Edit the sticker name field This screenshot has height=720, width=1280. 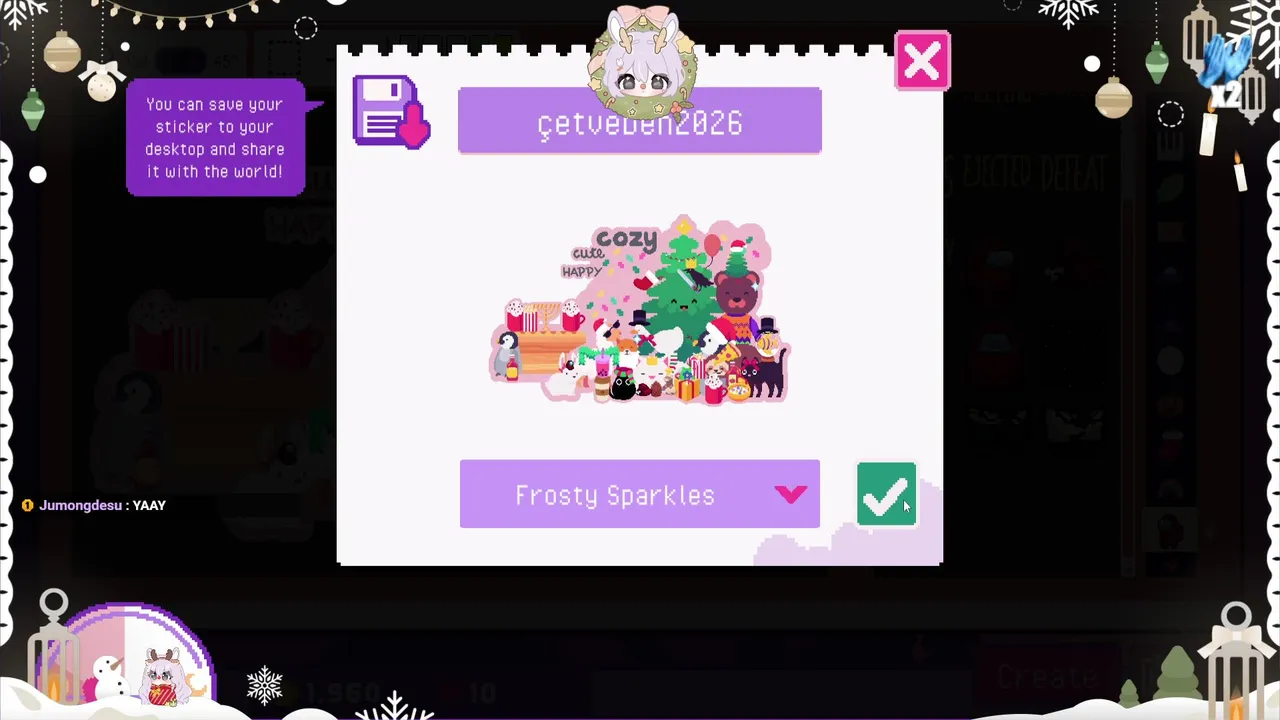639,123
